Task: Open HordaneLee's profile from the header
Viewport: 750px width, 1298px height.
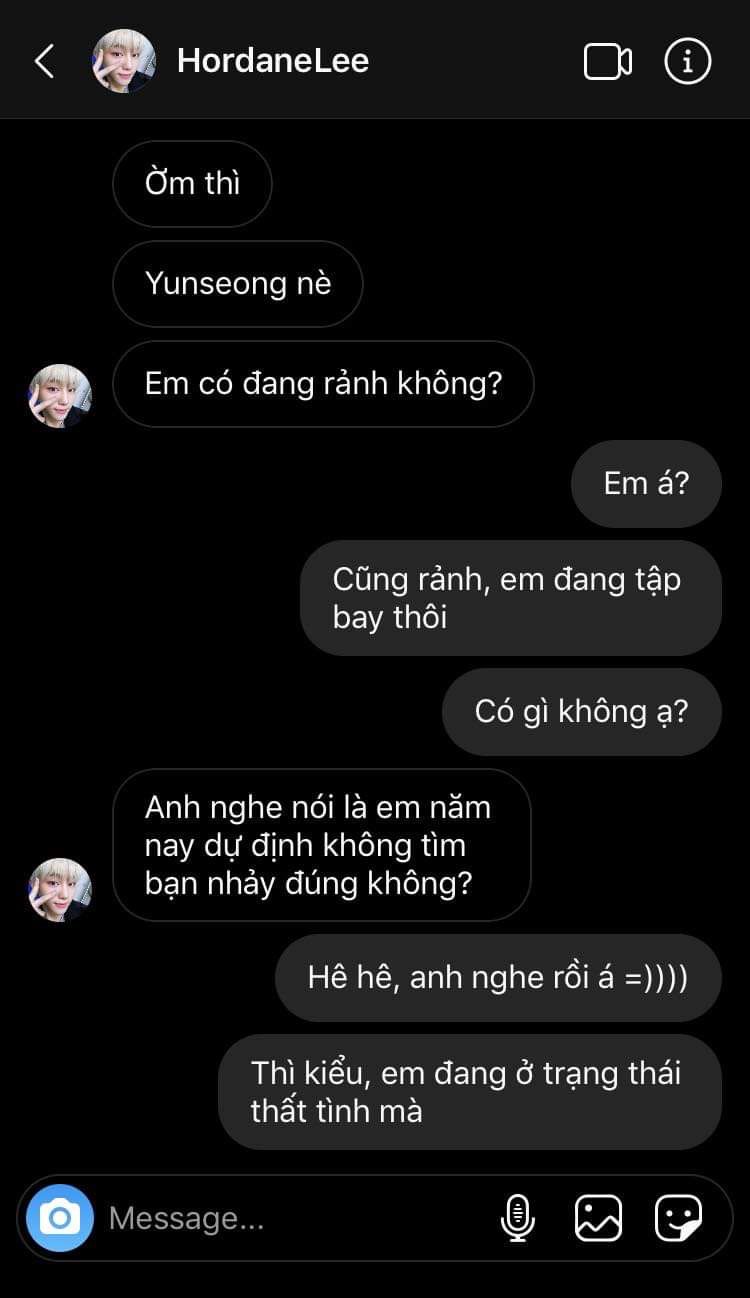Action: click(x=272, y=61)
